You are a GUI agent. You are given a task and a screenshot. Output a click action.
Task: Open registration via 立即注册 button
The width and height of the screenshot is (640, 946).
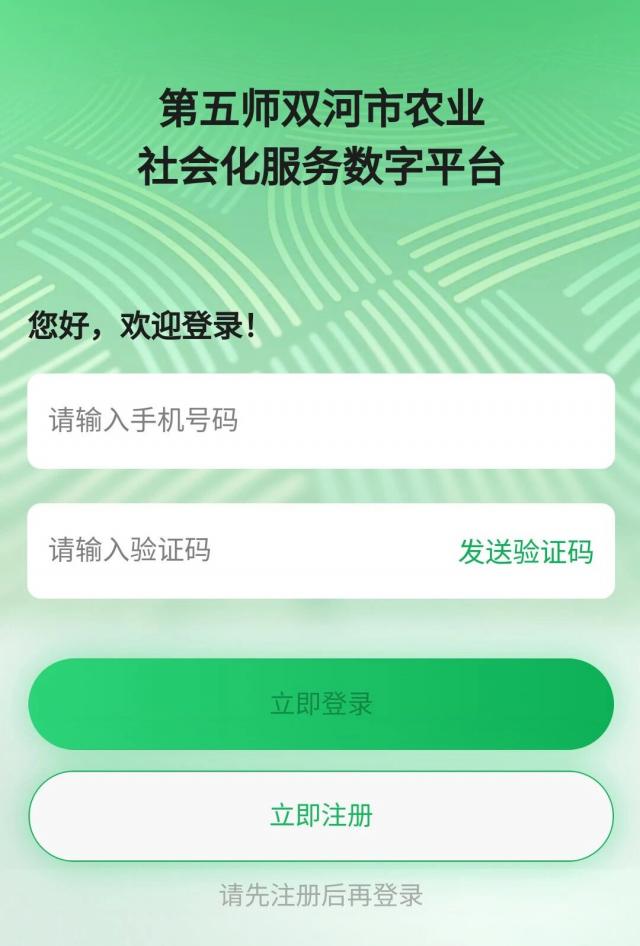320,815
